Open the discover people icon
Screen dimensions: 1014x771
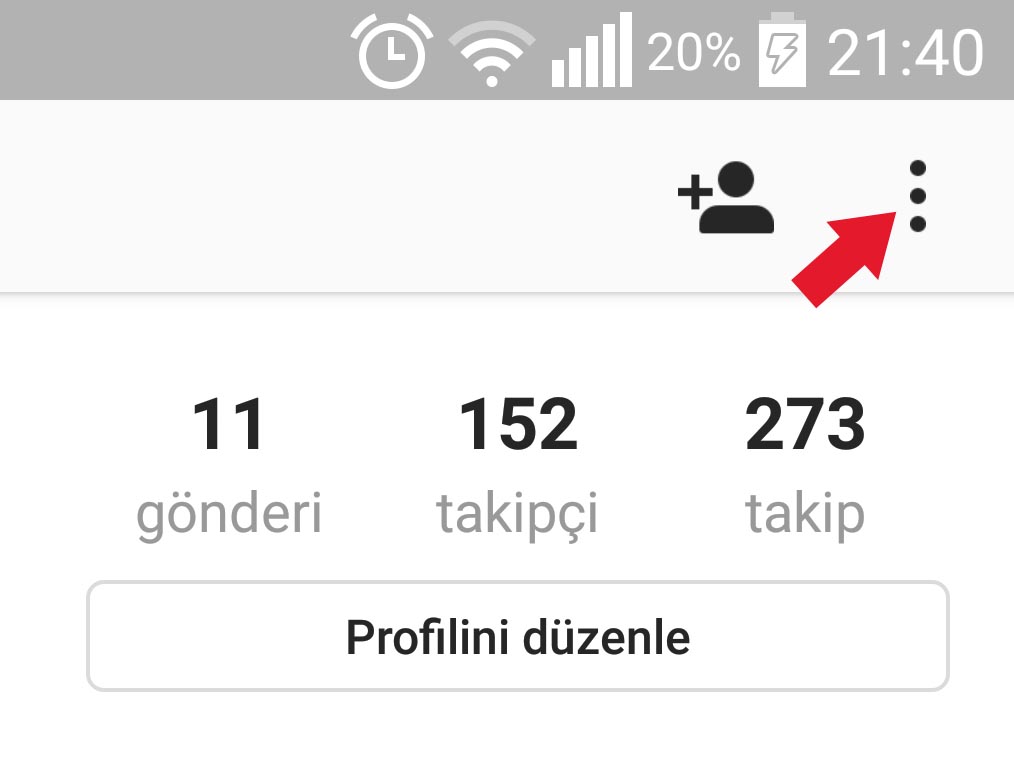pos(727,197)
